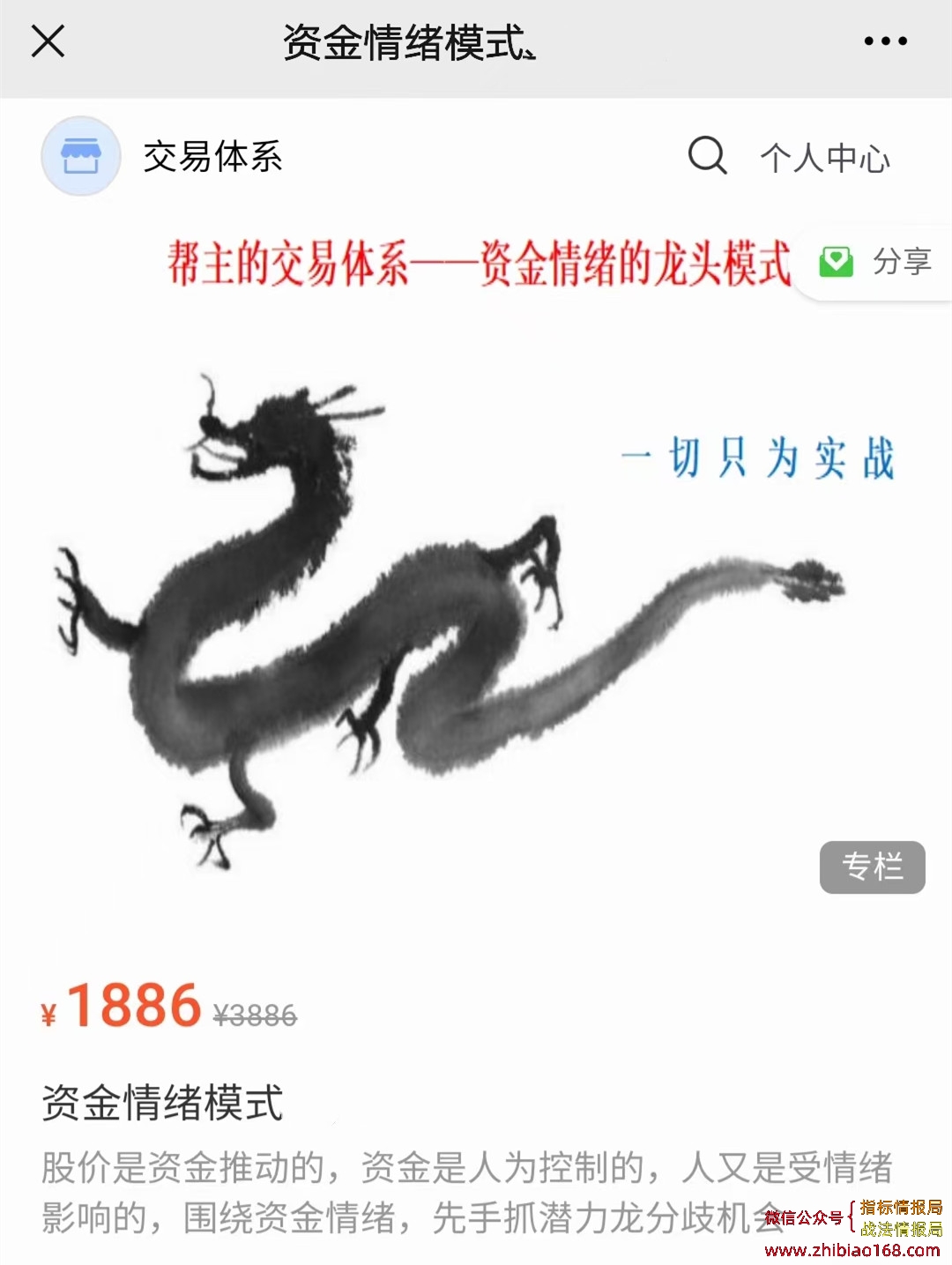
Task: Go to 个人中心
Action: click(825, 159)
